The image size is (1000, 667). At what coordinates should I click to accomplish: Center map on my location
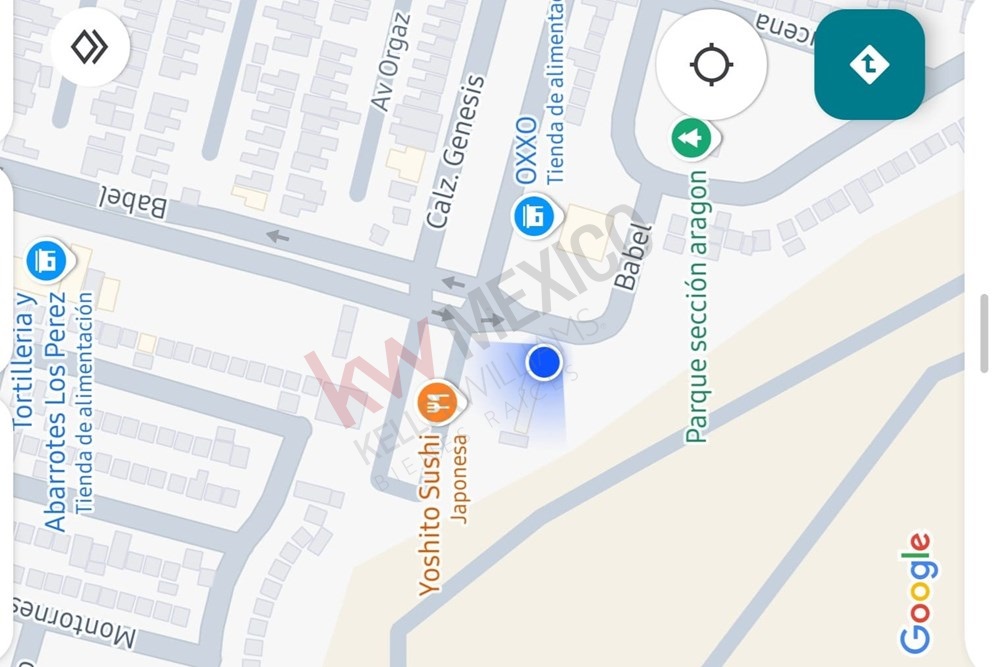click(712, 65)
